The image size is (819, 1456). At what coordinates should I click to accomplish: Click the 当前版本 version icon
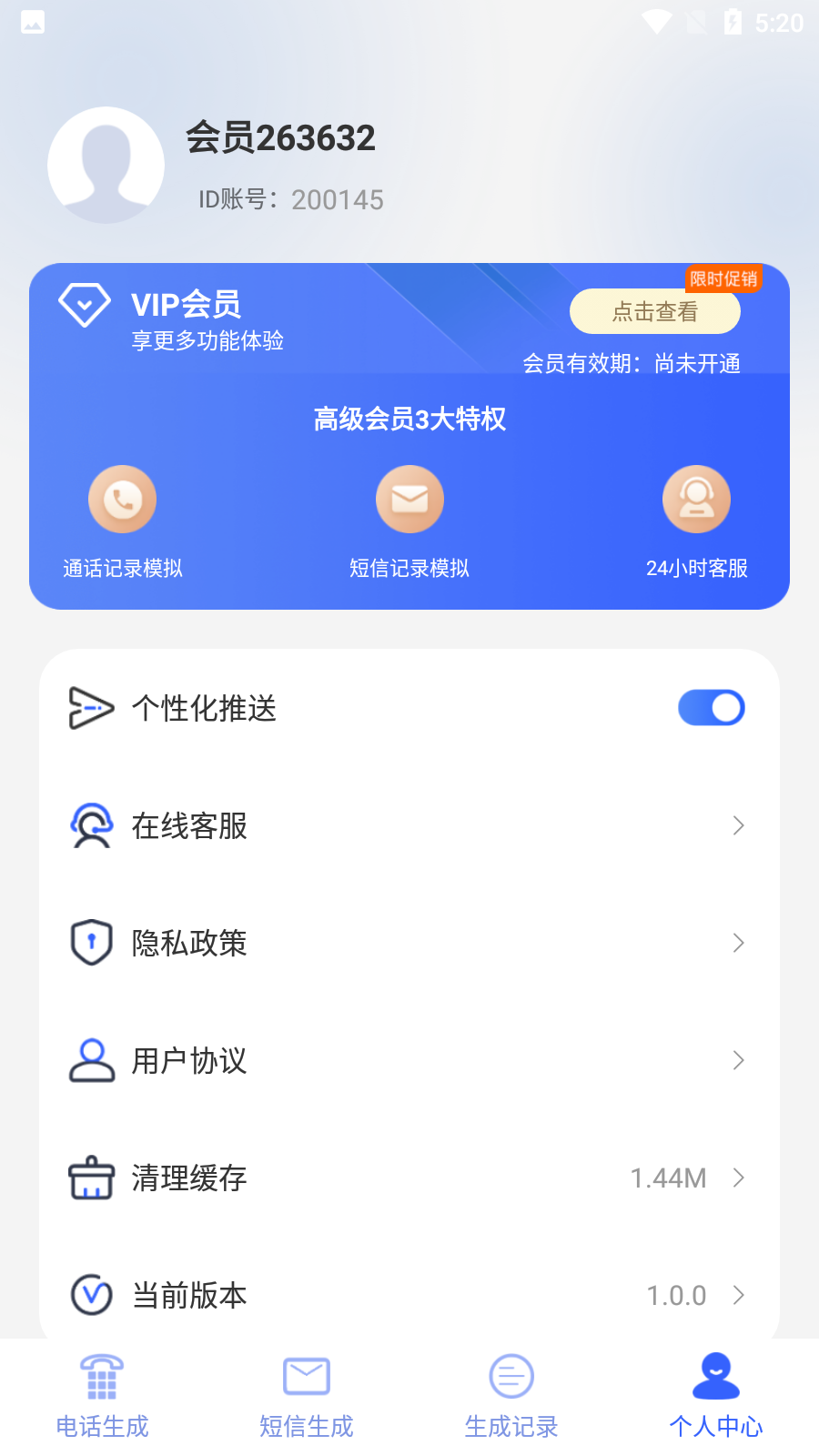point(90,1295)
